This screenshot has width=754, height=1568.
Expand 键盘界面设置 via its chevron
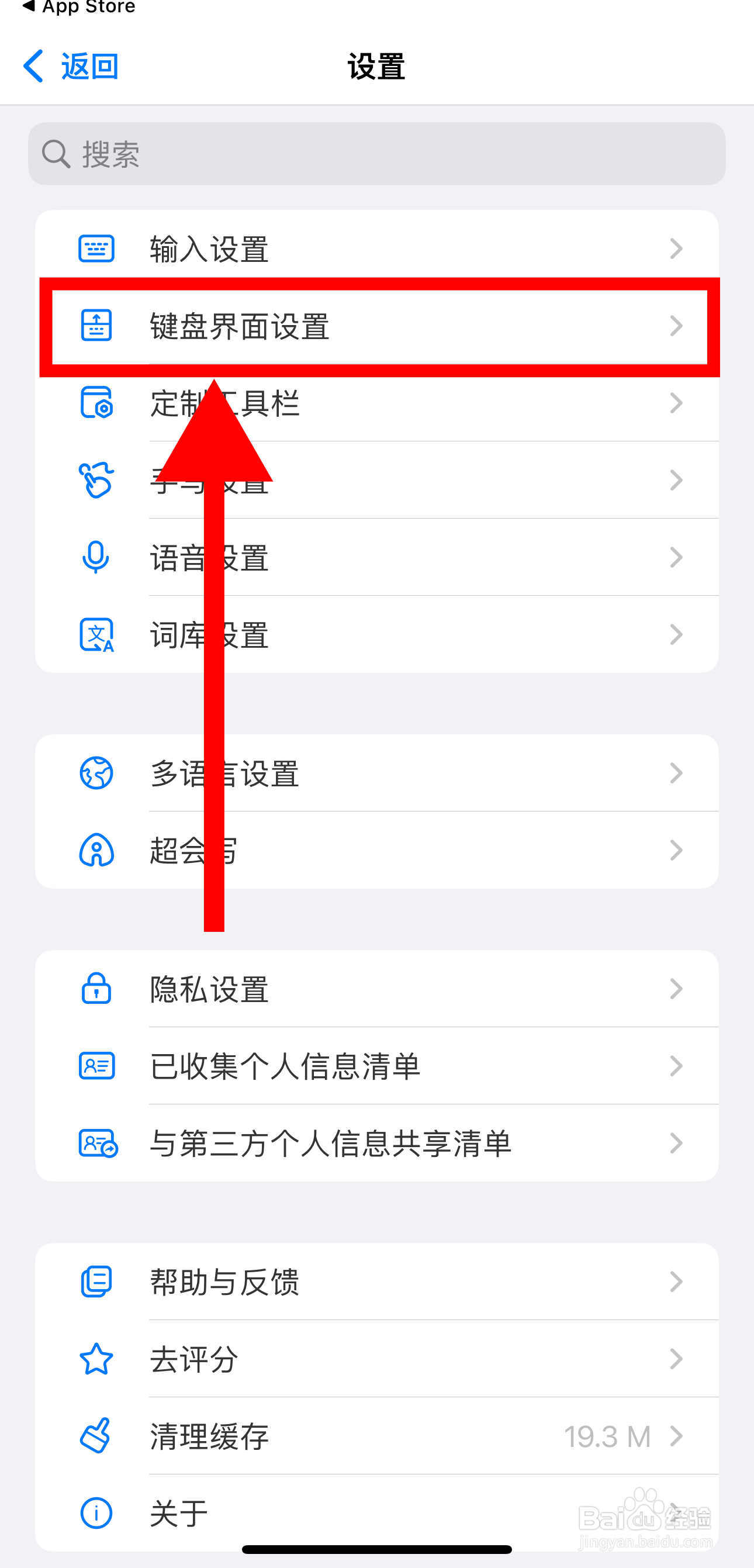[677, 327]
